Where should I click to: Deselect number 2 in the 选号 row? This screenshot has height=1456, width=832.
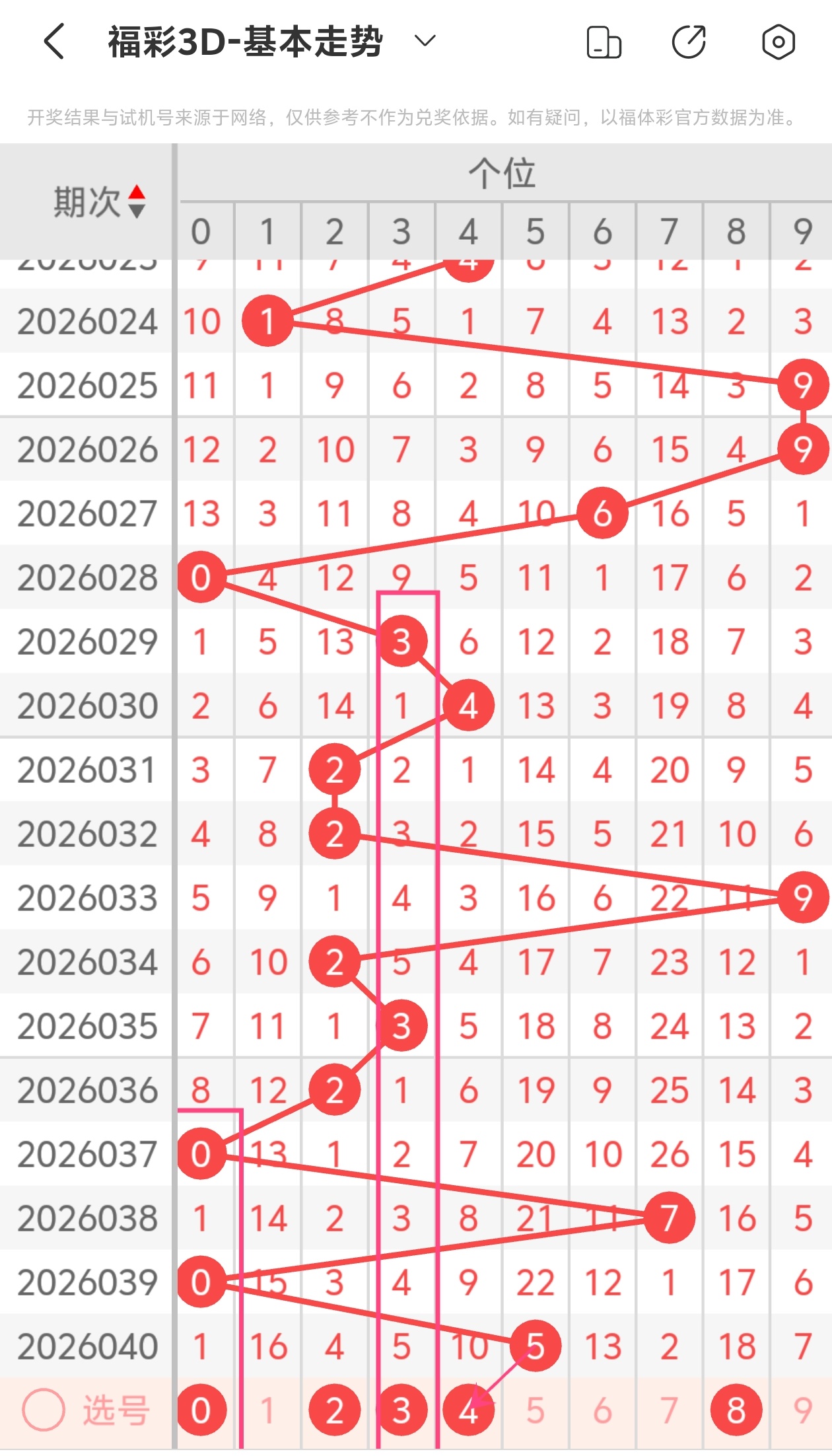[x=335, y=1410]
